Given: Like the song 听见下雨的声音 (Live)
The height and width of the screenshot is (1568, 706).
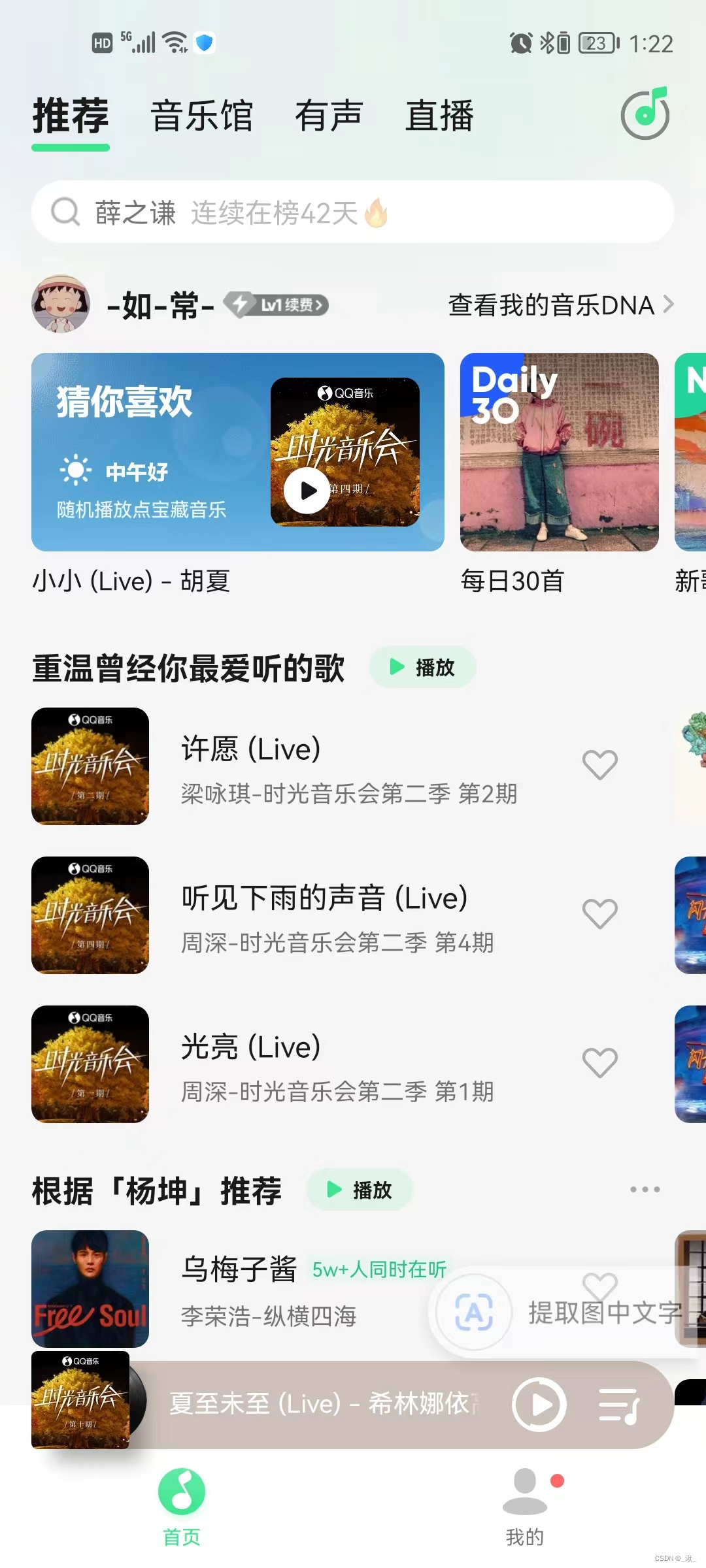Looking at the screenshot, I should pyautogui.click(x=599, y=914).
